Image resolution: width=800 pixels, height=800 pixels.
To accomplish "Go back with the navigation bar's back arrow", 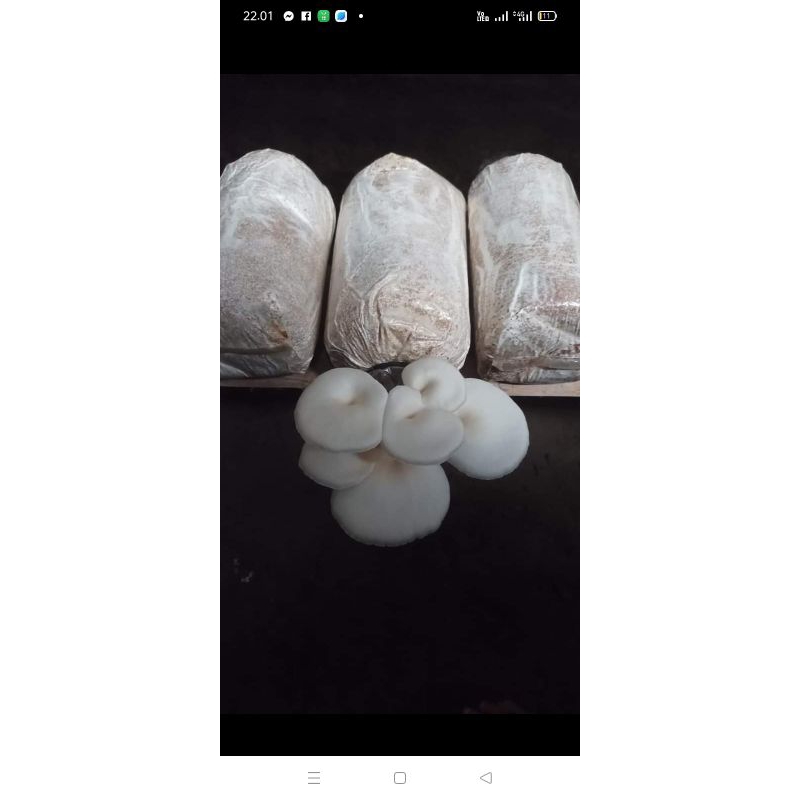I will pyautogui.click(x=486, y=778).
